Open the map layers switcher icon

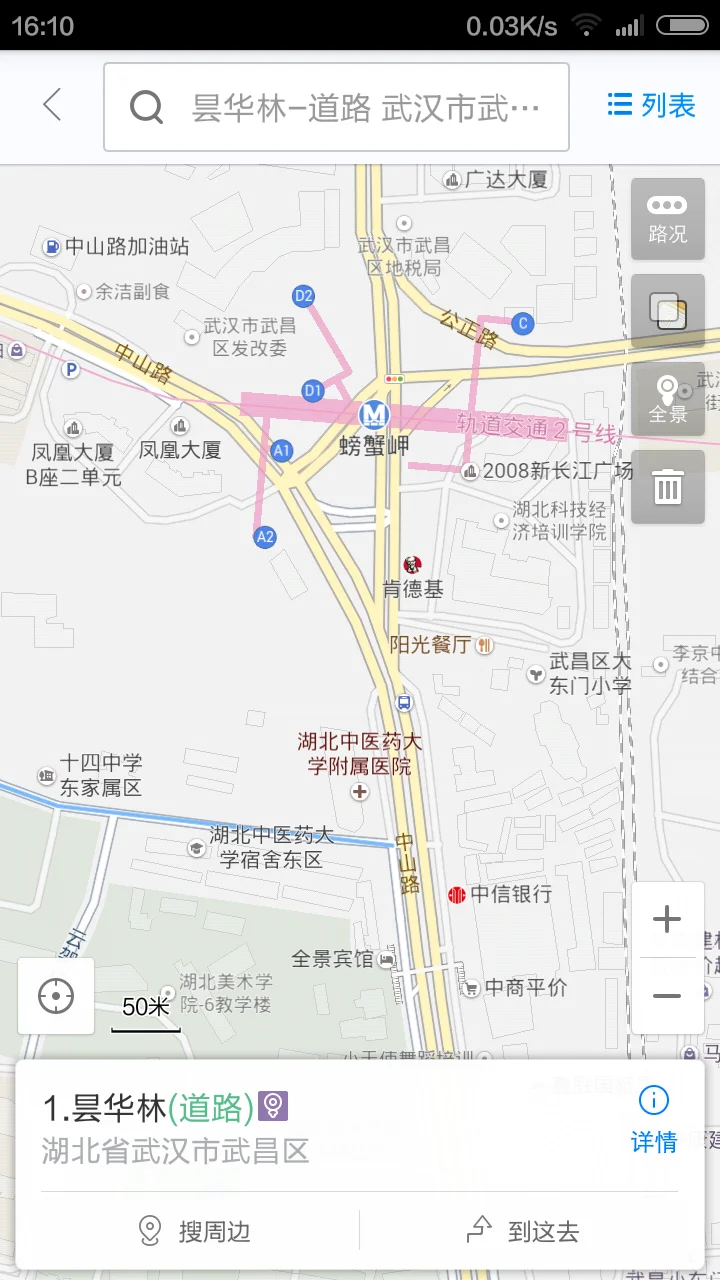[x=667, y=312]
